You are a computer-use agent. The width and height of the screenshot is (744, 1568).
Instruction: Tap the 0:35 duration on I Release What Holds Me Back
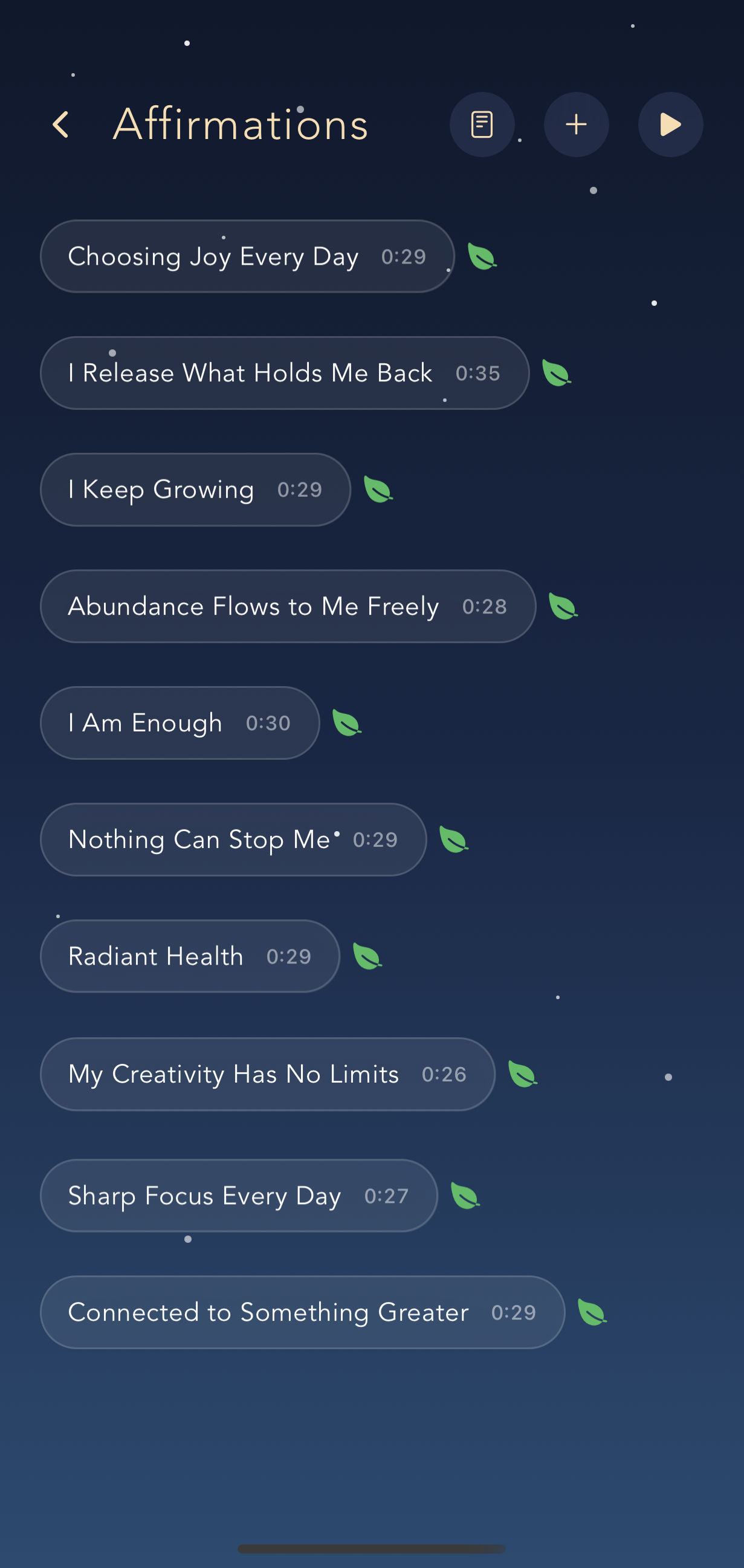(x=478, y=372)
